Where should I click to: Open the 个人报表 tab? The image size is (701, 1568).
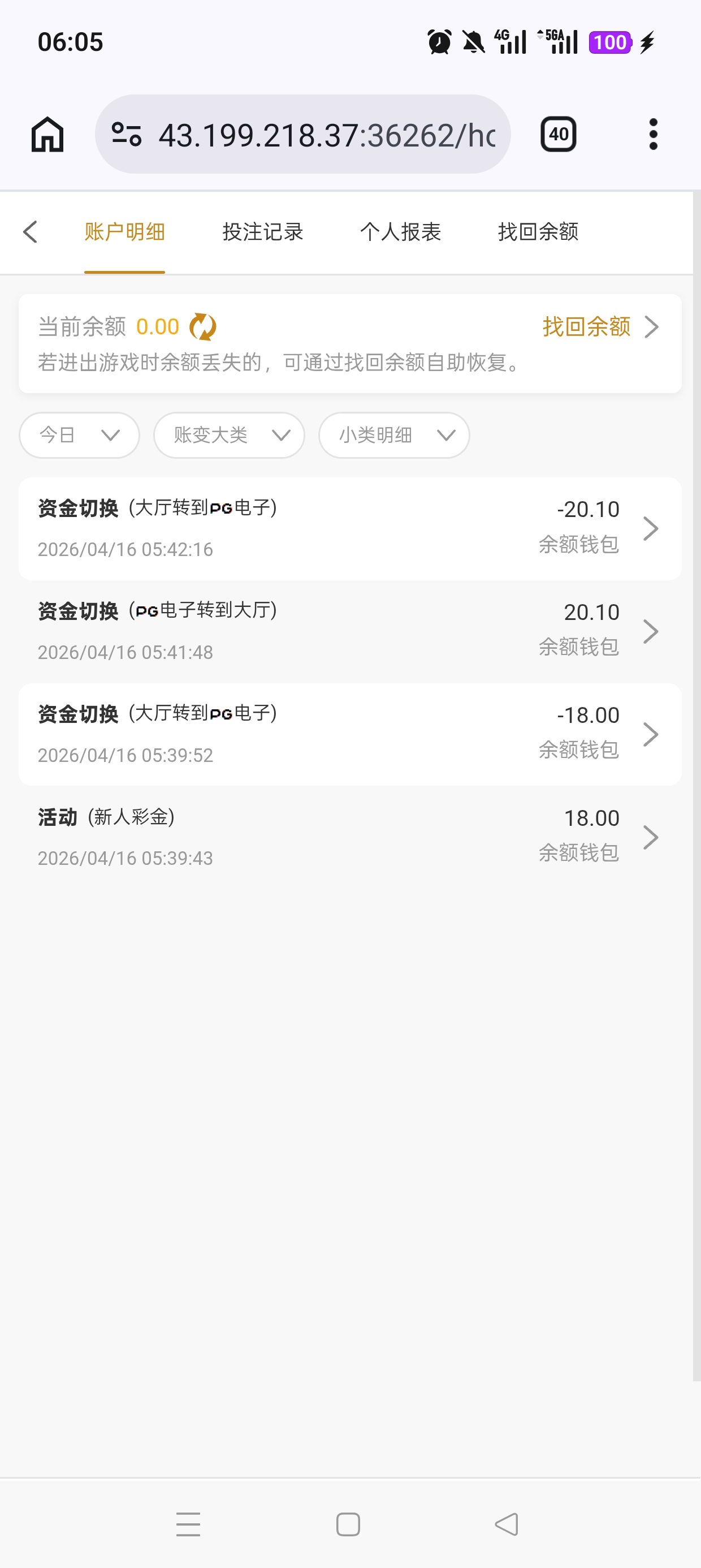(400, 232)
